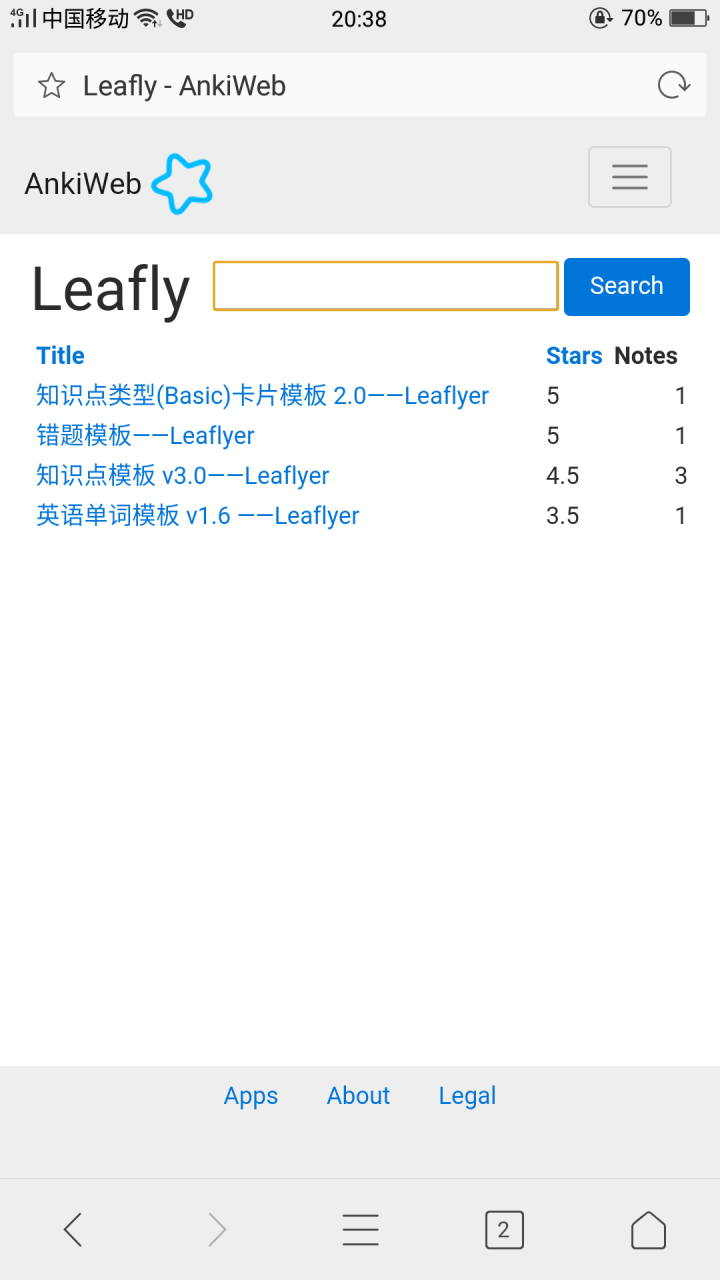720x1280 pixels.
Task: Reload the current page
Action: [674, 85]
